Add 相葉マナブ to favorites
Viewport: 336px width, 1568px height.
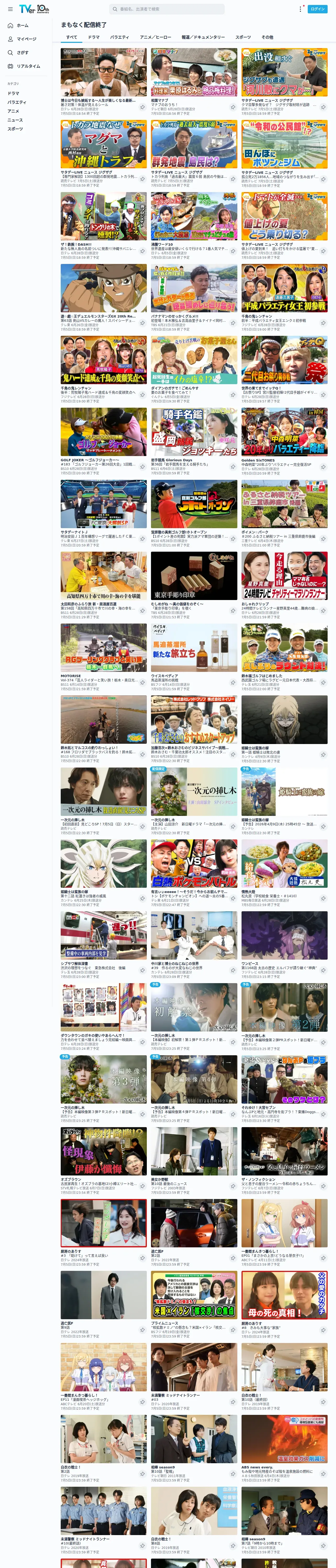[233, 107]
